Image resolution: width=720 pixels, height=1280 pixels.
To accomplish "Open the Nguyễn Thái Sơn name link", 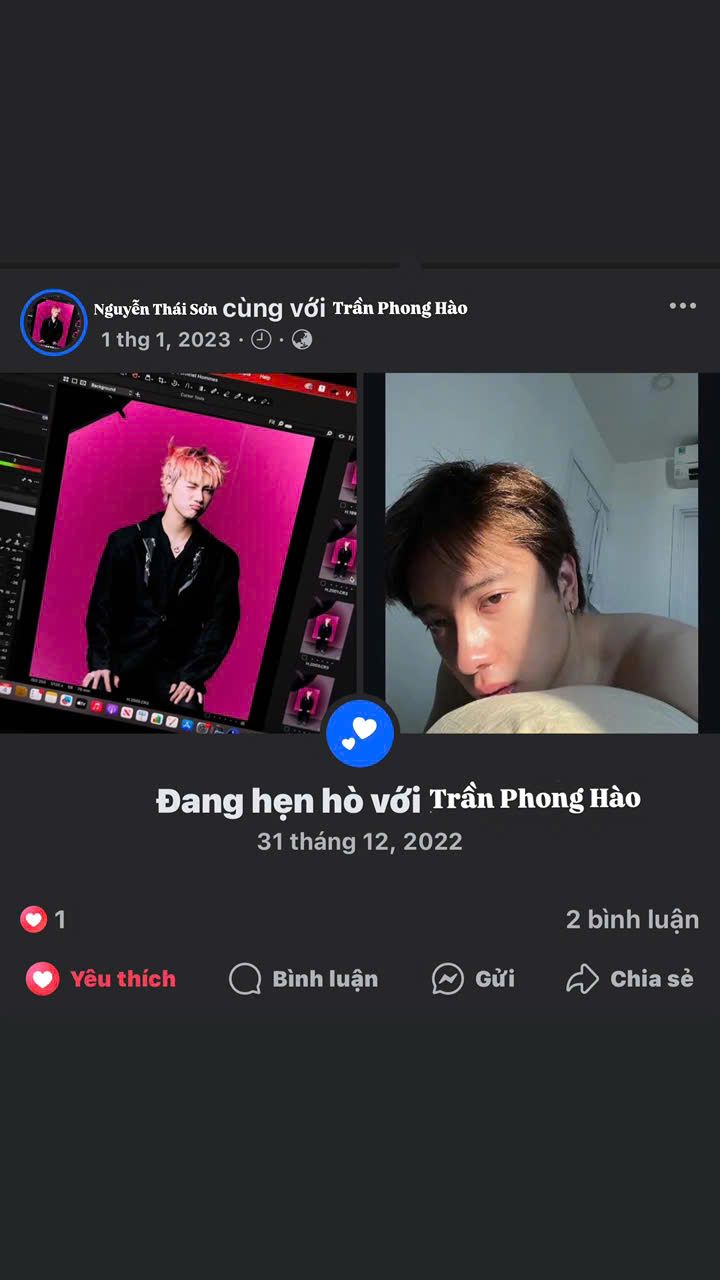I will pos(155,309).
